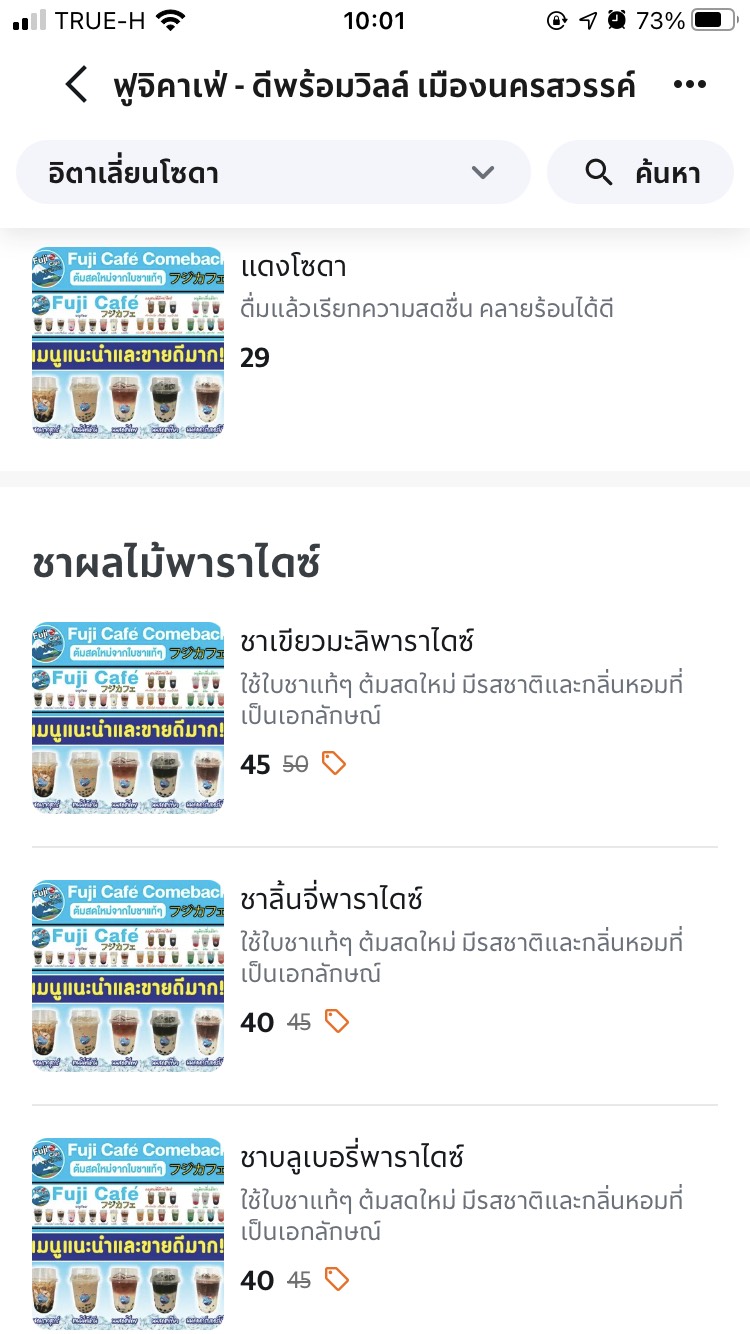Open the แดงโซดา menu item
750x1334 pixels.
pyautogui.click(x=294, y=268)
